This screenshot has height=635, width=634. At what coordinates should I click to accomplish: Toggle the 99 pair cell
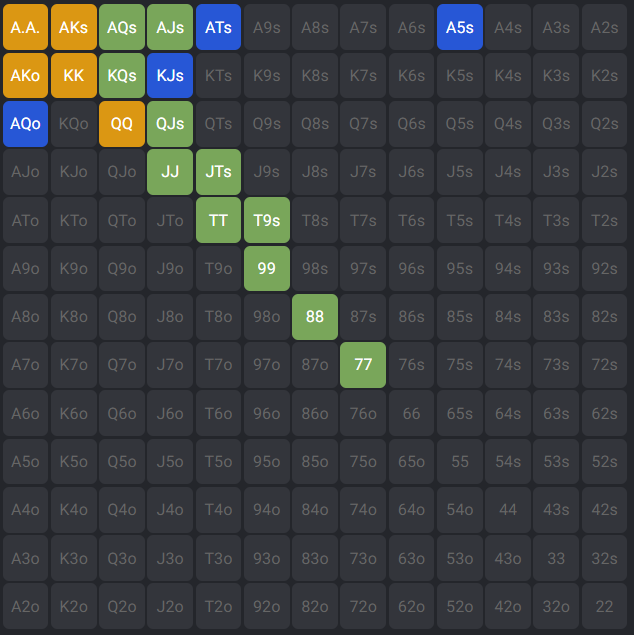tap(267, 268)
